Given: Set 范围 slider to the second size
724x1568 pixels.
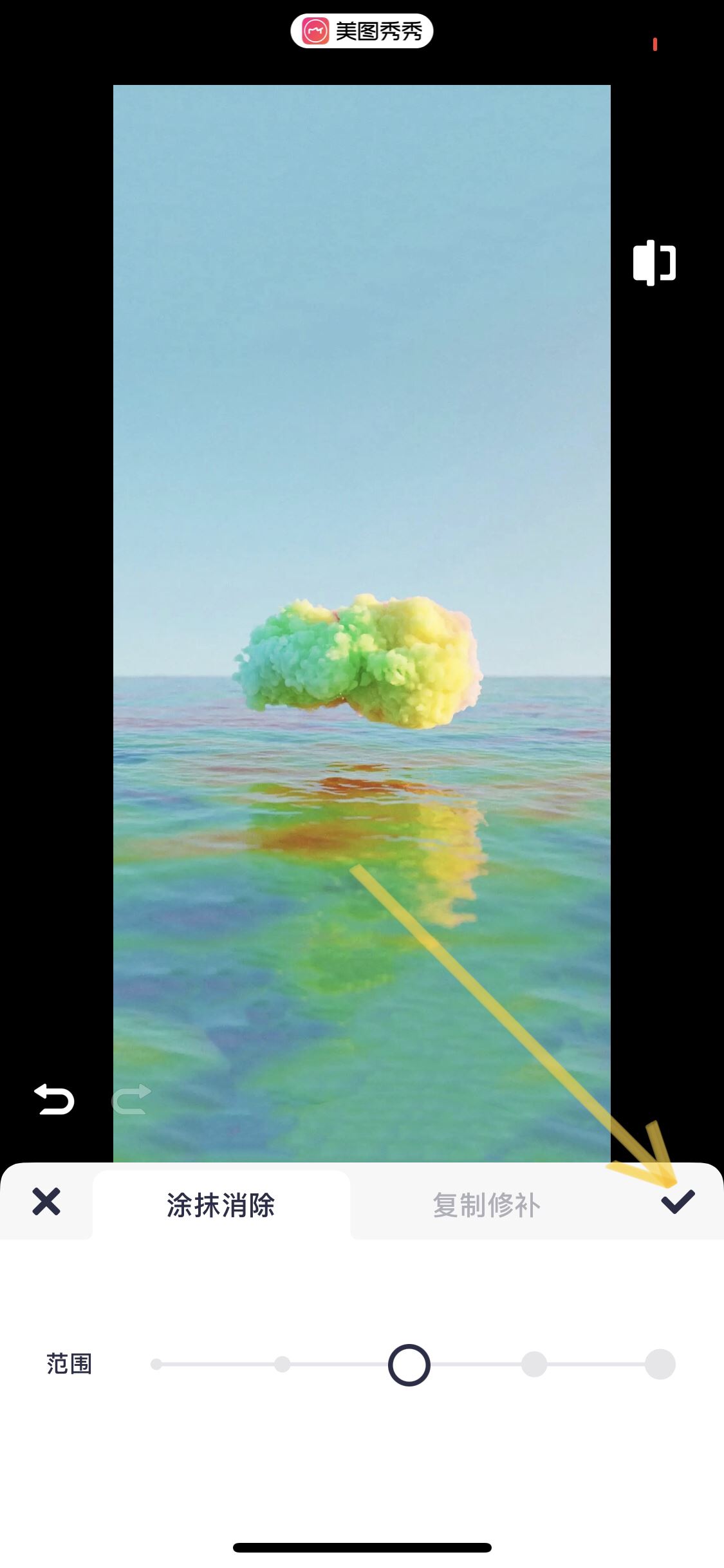Looking at the screenshot, I should coord(282,1365).
